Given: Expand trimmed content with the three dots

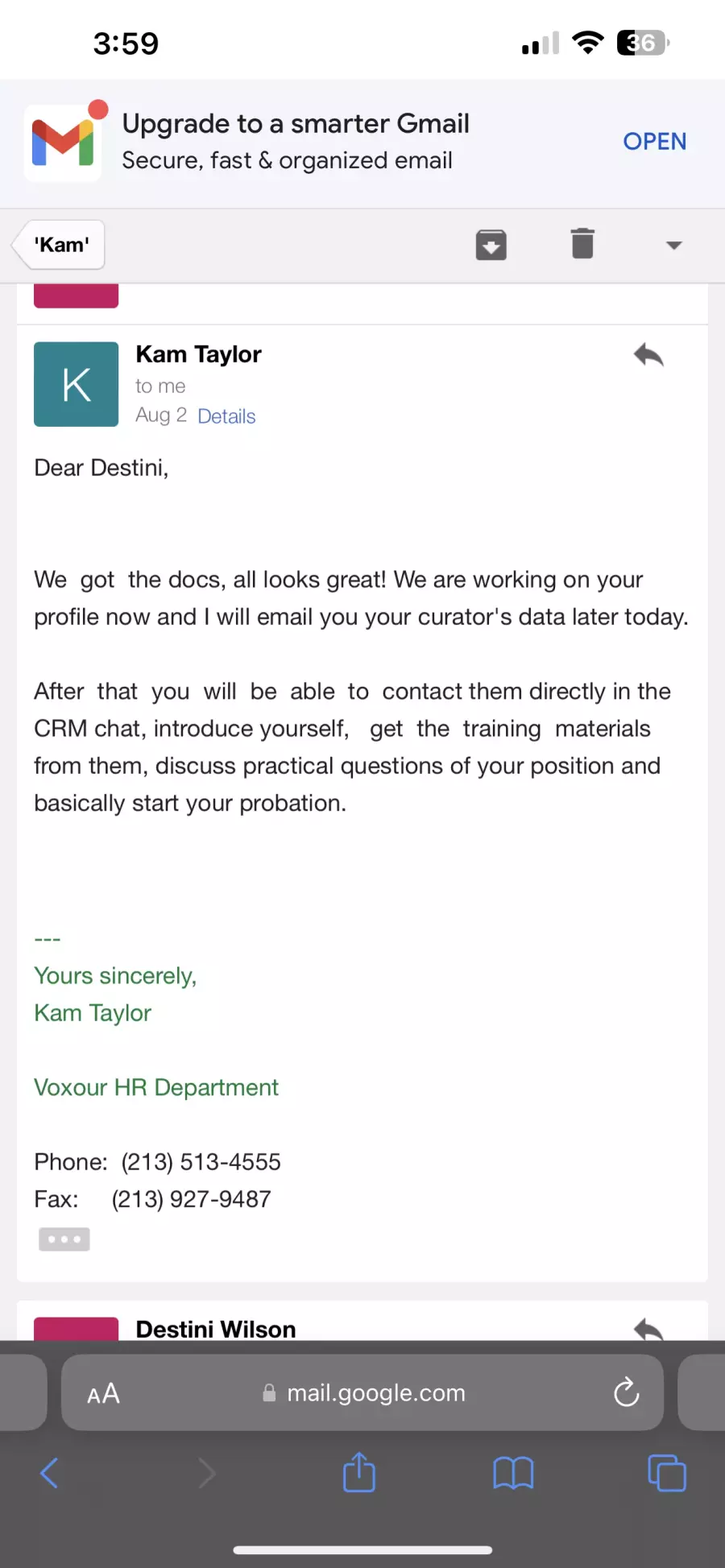Looking at the screenshot, I should point(64,1239).
